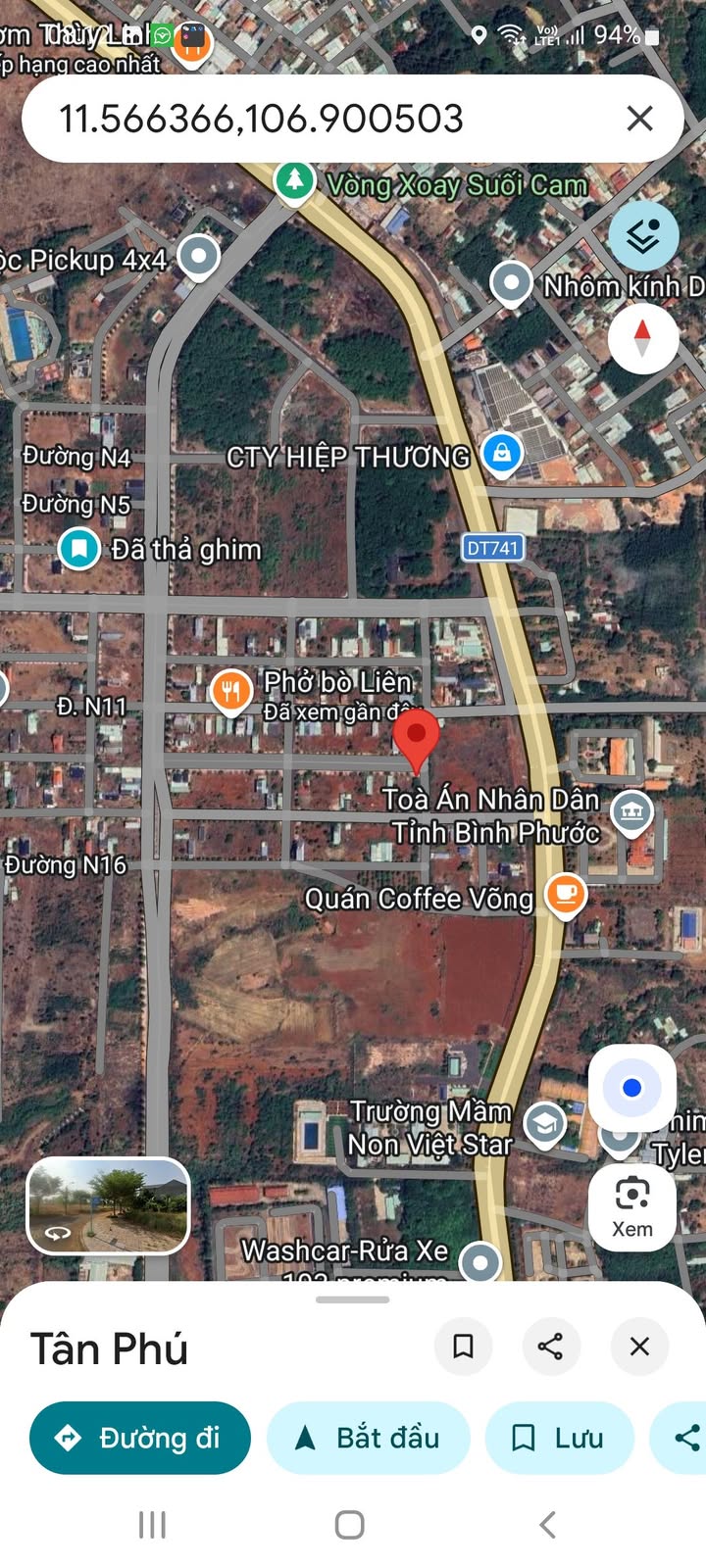Open the Street View thumbnail preview
The width and height of the screenshot is (706, 1568).
tap(108, 1206)
